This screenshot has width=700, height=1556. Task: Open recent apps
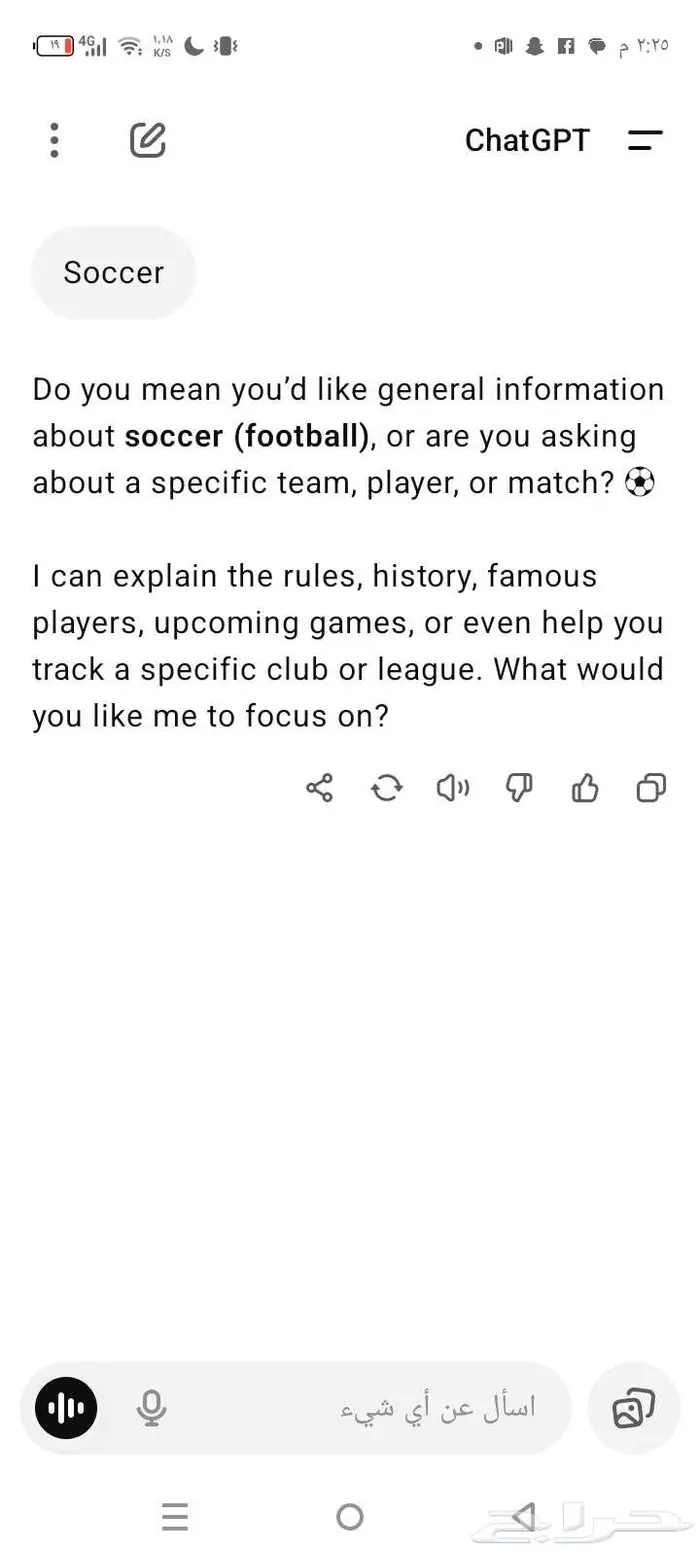(175, 1517)
